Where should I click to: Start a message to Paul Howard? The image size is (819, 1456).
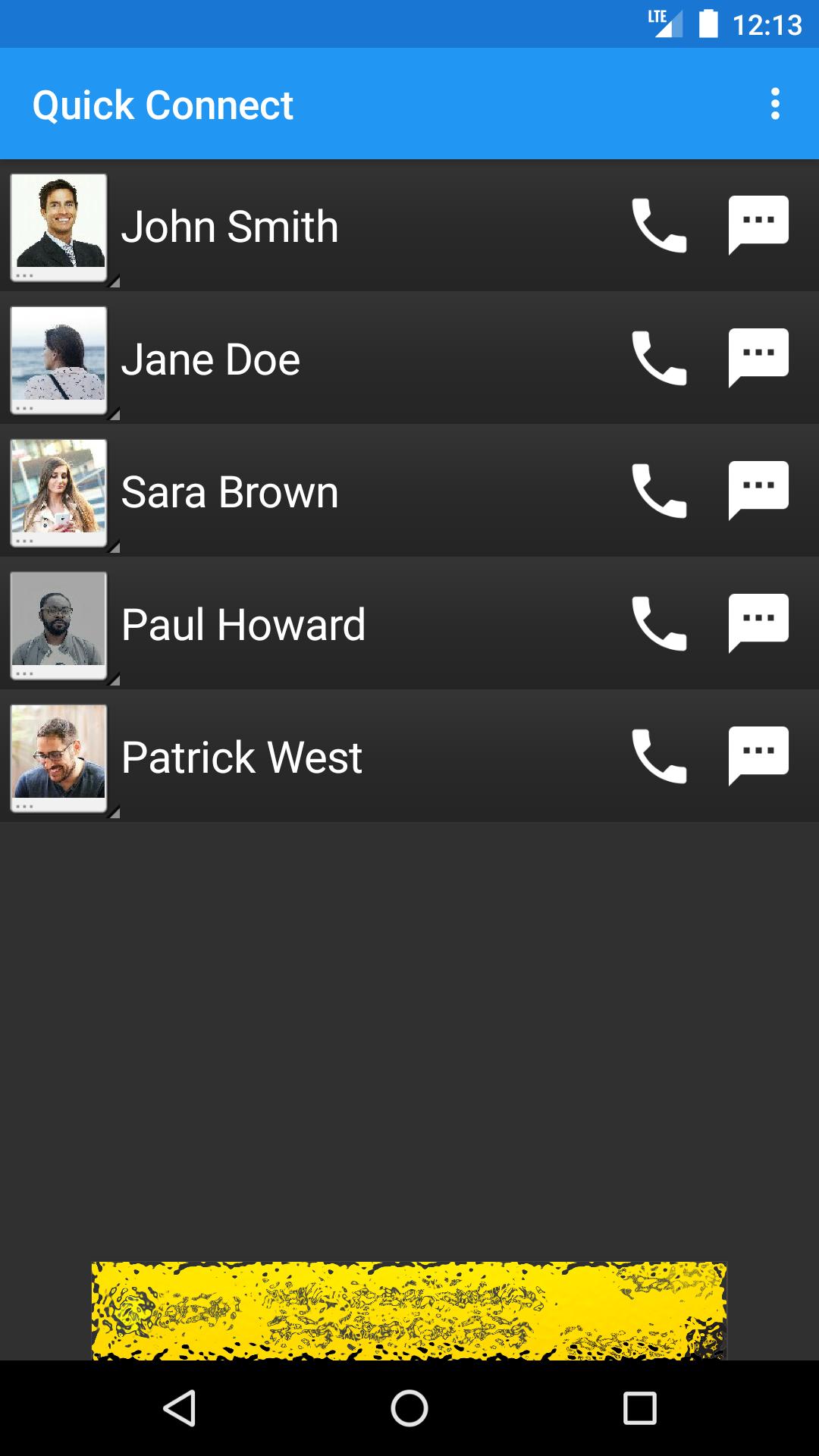[758, 623]
